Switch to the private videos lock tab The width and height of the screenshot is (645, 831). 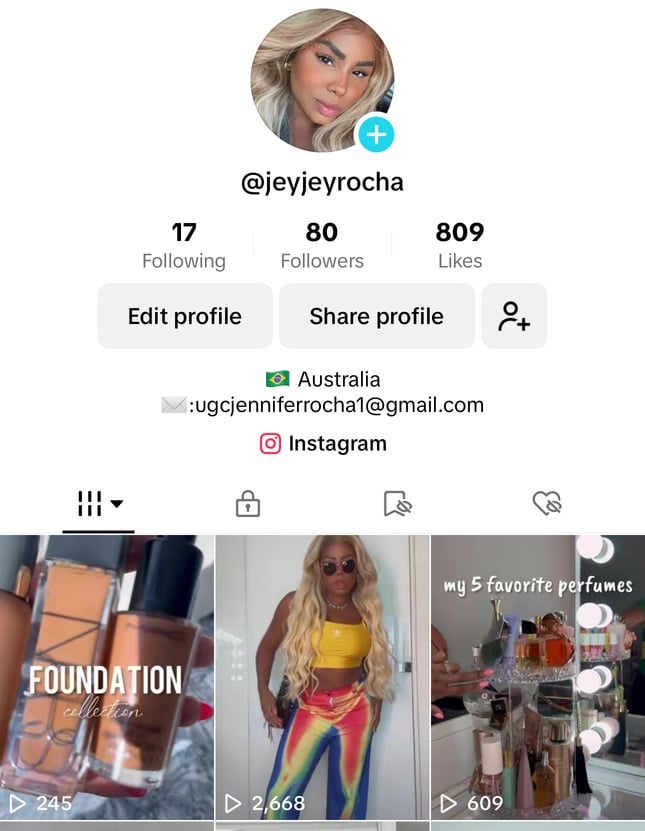pos(248,504)
